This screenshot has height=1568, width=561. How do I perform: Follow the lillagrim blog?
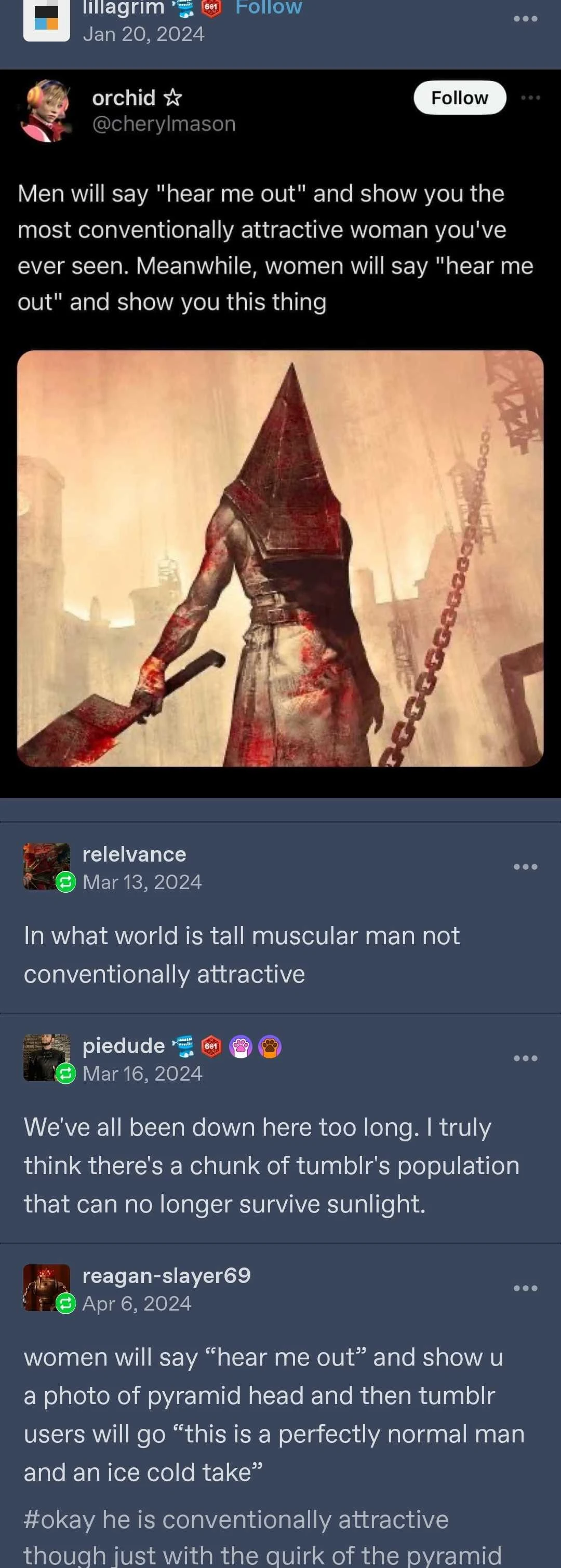[268, 8]
